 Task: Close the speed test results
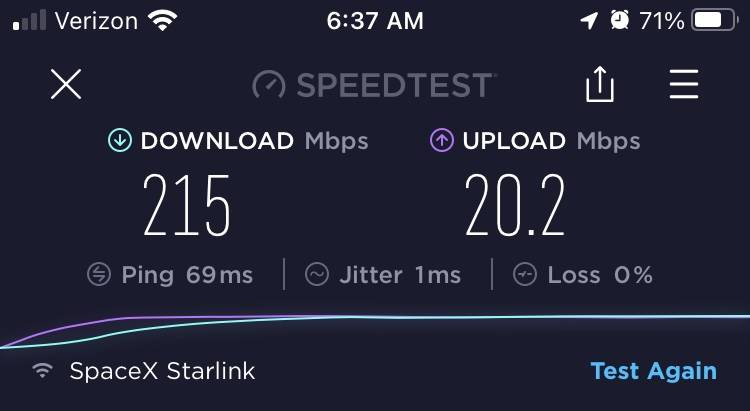coord(66,84)
